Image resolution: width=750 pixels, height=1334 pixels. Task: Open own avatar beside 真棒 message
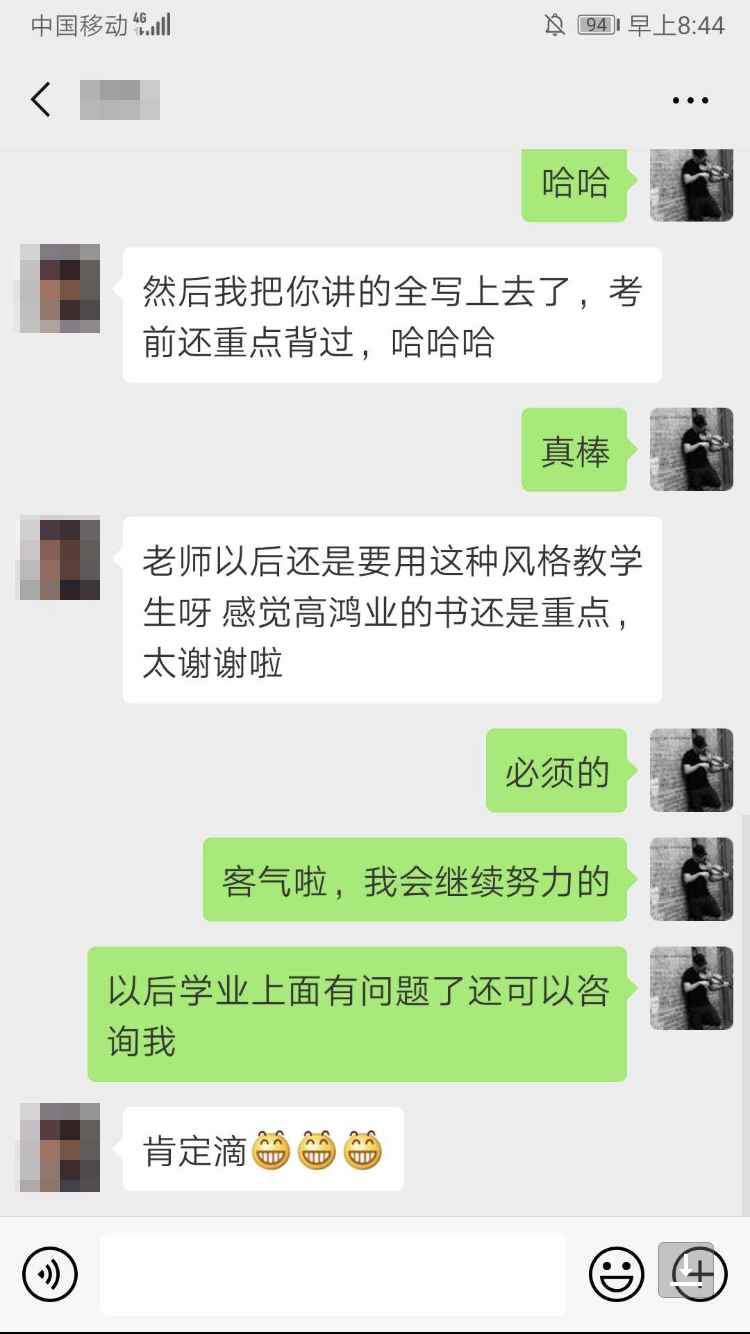[x=691, y=449]
